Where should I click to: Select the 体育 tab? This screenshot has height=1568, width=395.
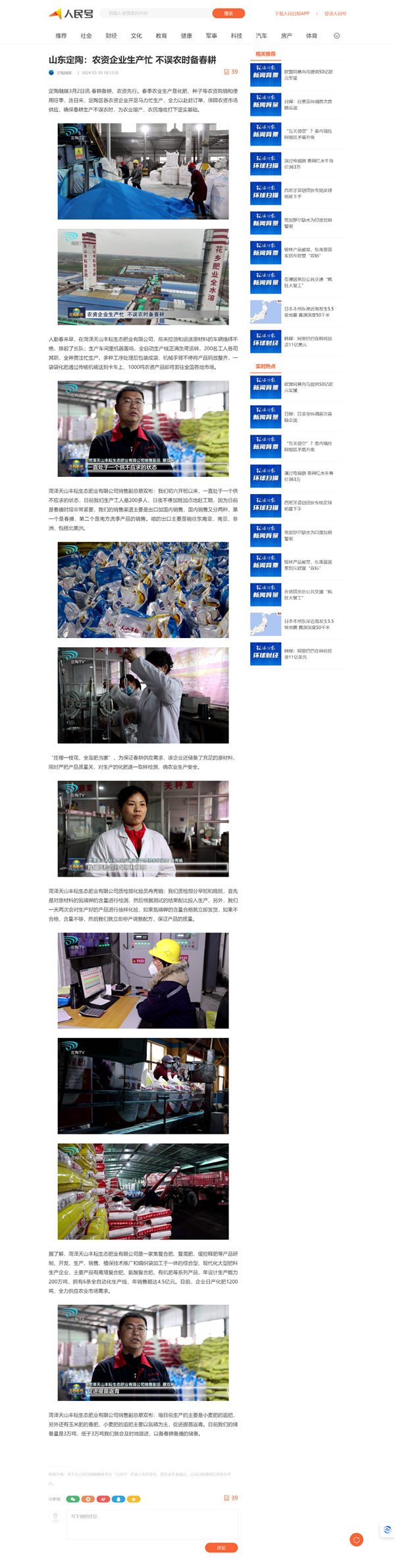[x=311, y=36]
